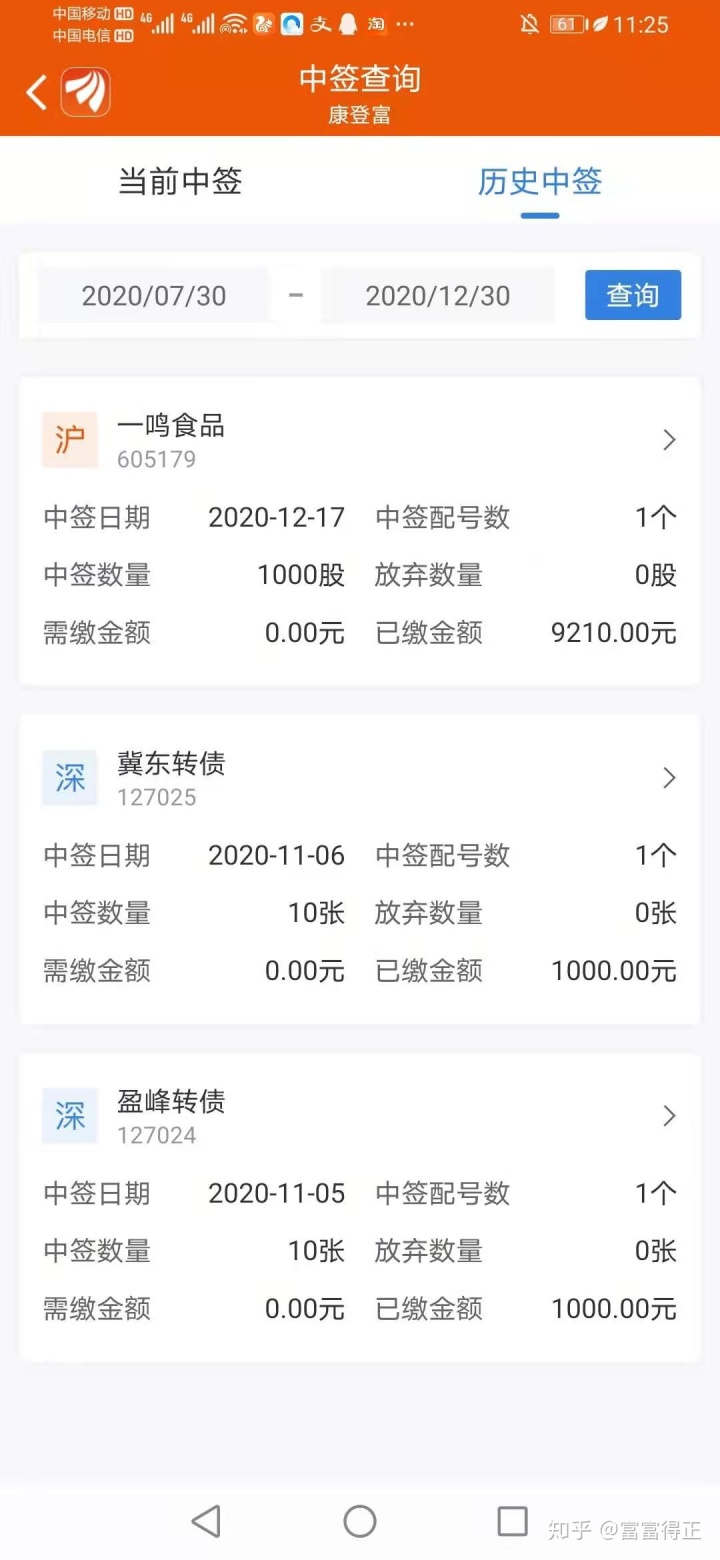The image size is (720, 1560).
Task: Switch to the 当前中签 tab
Action: click(x=180, y=182)
